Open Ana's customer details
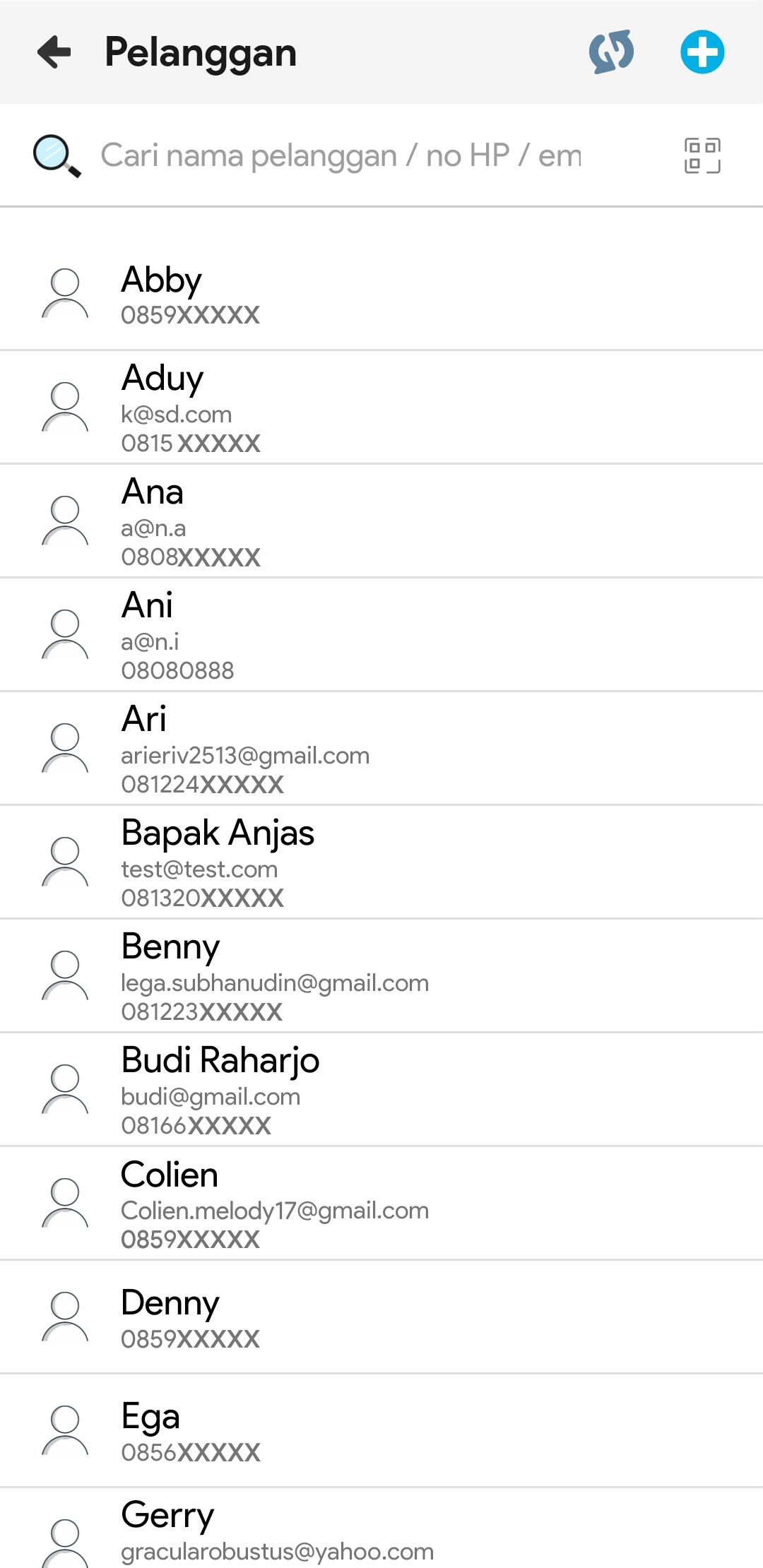 pos(381,521)
